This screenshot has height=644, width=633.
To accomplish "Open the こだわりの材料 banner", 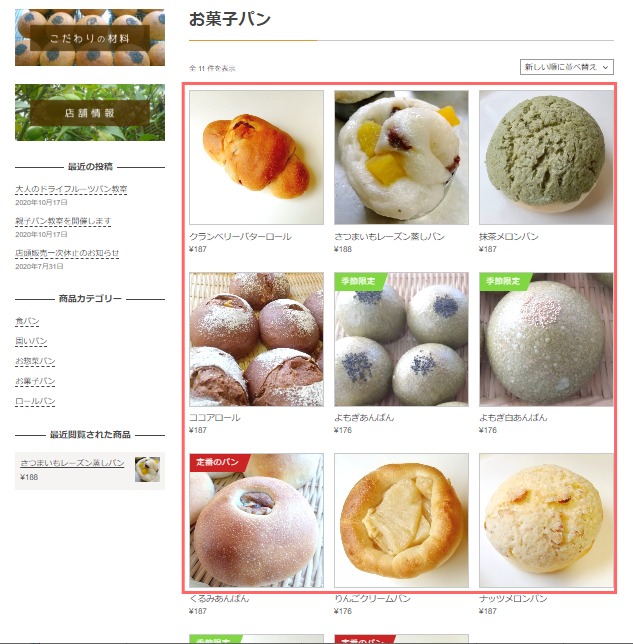I will coord(90,38).
